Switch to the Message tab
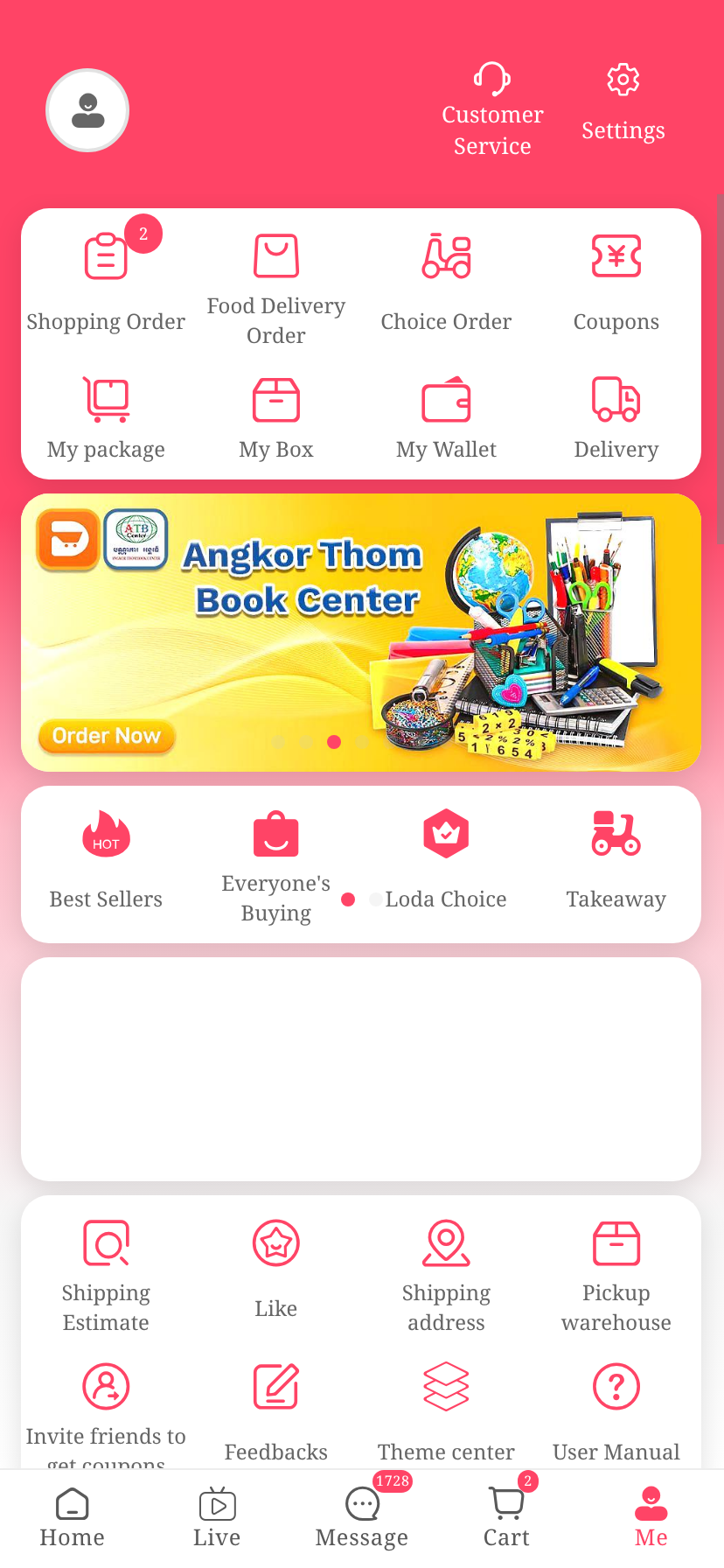Screen dimensions: 724x1568 coord(362,1518)
